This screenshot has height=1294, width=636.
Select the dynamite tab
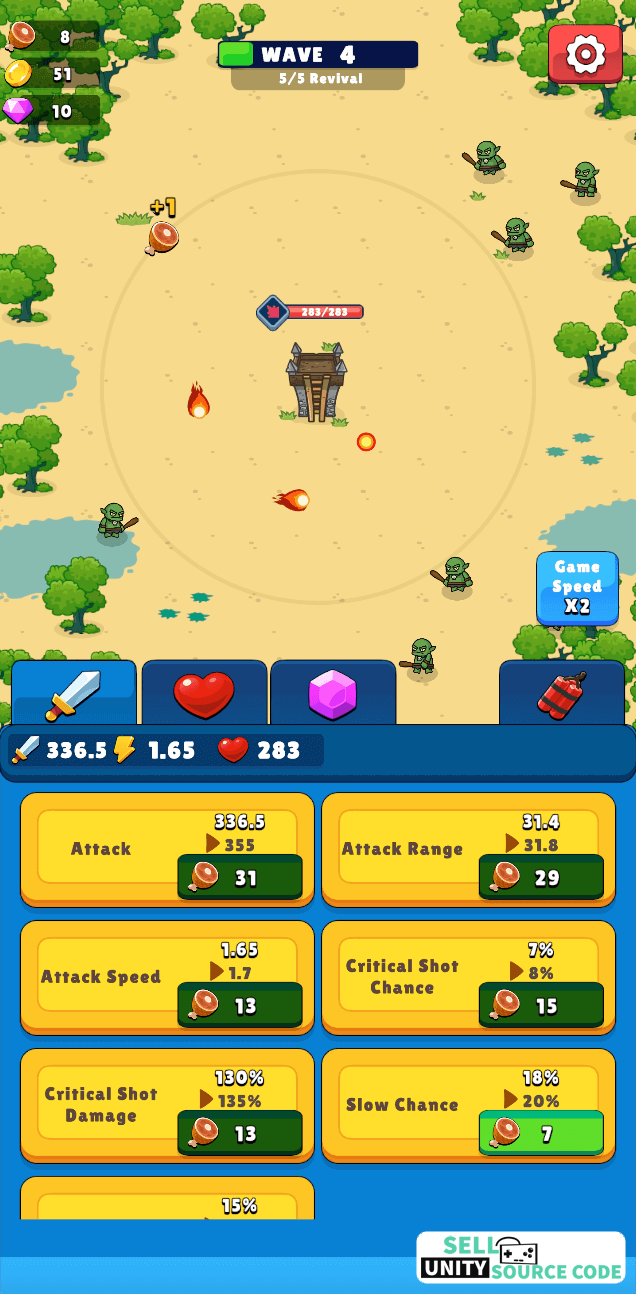pyautogui.click(x=562, y=693)
